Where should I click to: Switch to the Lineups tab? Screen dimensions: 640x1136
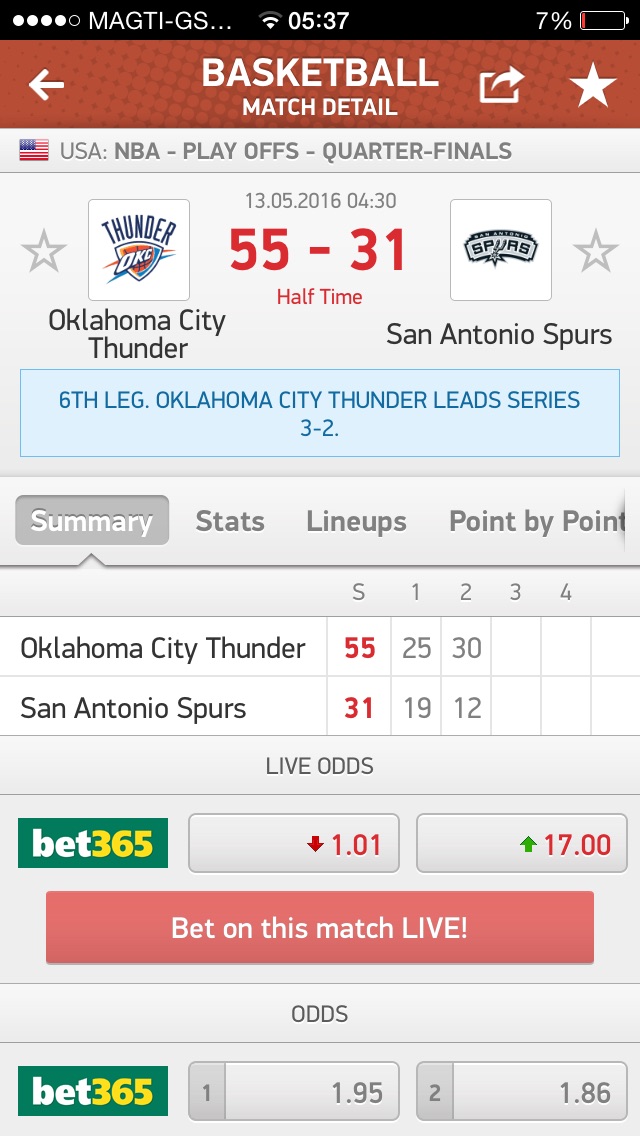[356, 521]
